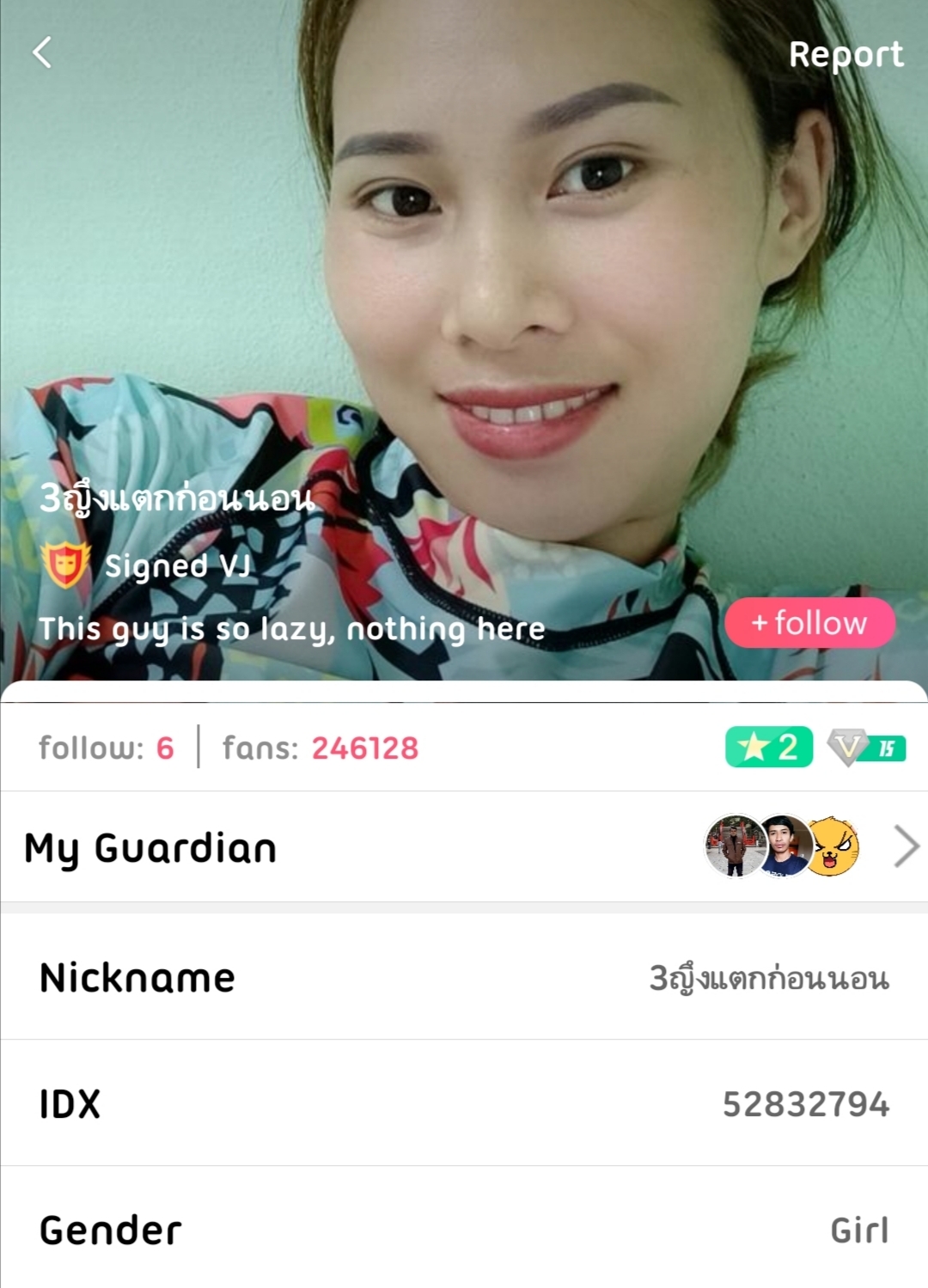This screenshot has width=928, height=1288.
Task: Follow this streamer with + follow
Action: [809, 623]
